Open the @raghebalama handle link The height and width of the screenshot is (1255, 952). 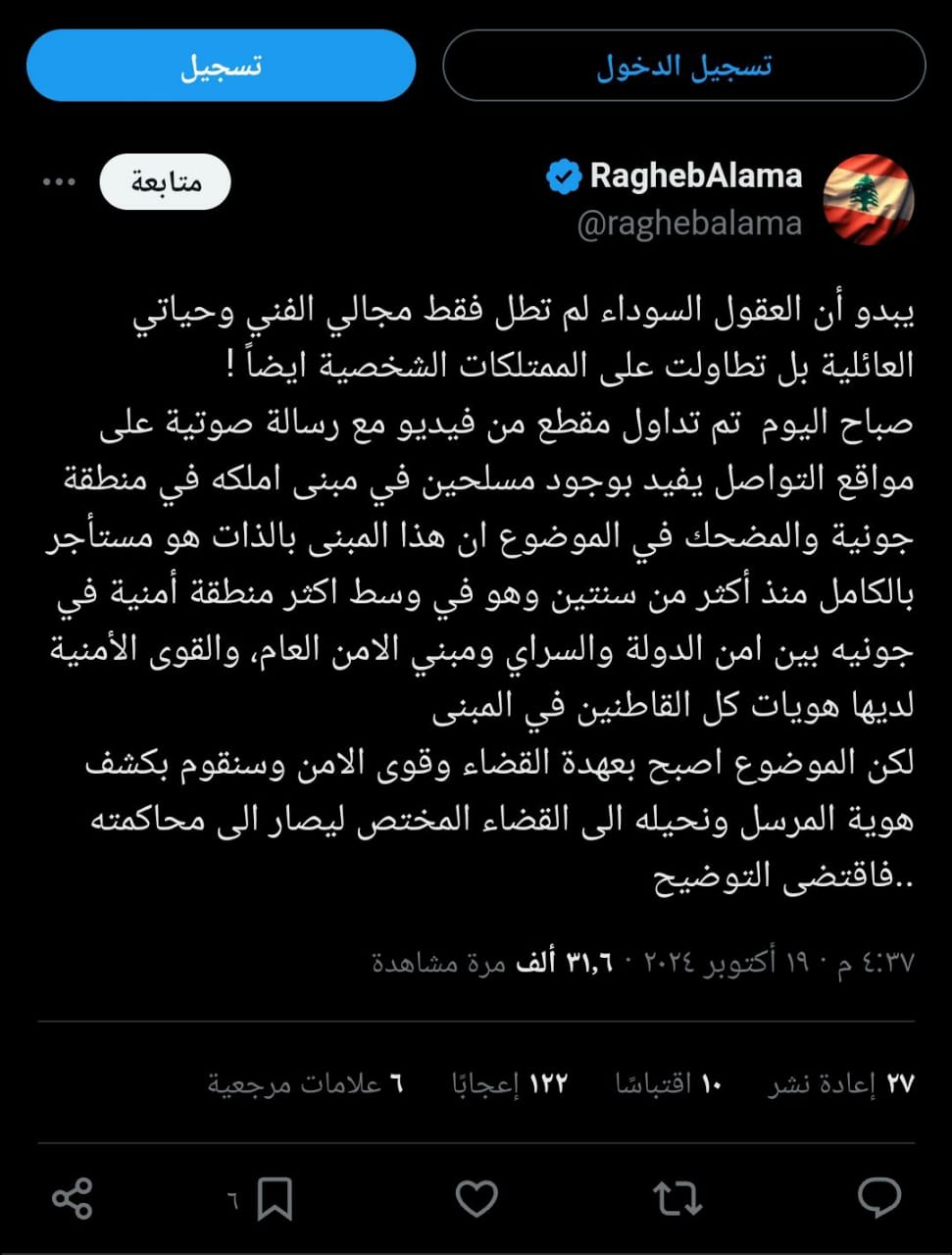(x=689, y=224)
